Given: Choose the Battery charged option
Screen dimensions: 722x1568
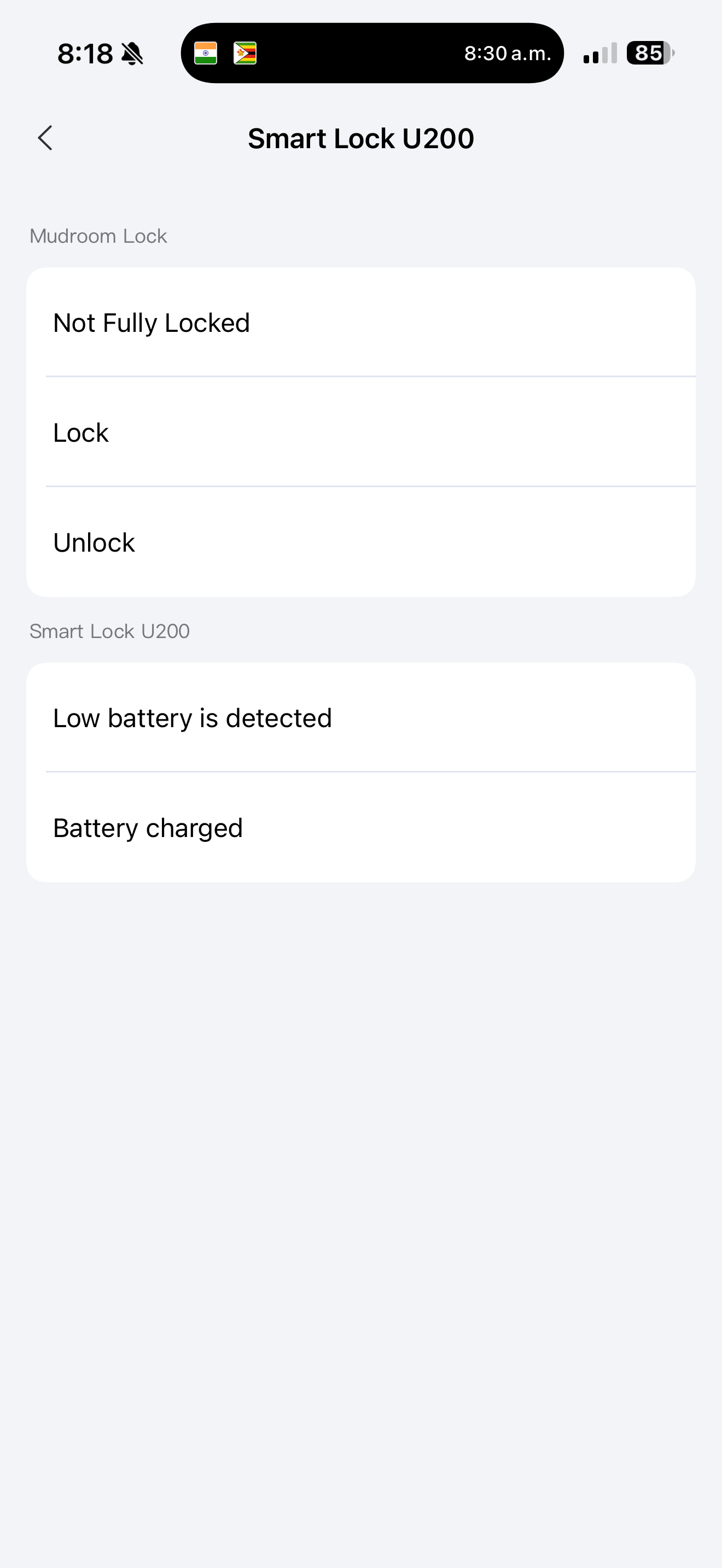Looking at the screenshot, I should coord(360,828).
